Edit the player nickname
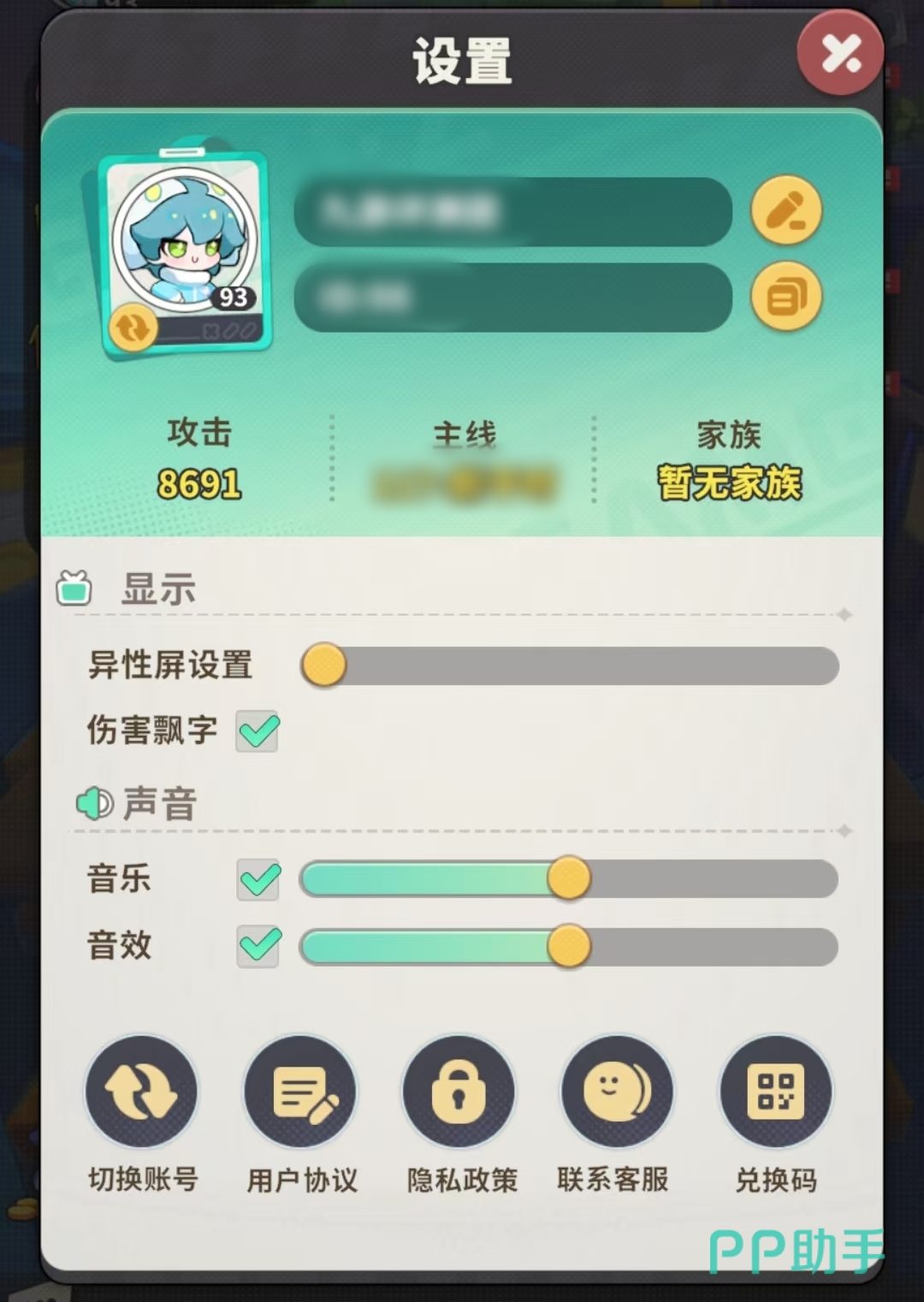The height and width of the screenshot is (1302, 924). pos(785,210)
